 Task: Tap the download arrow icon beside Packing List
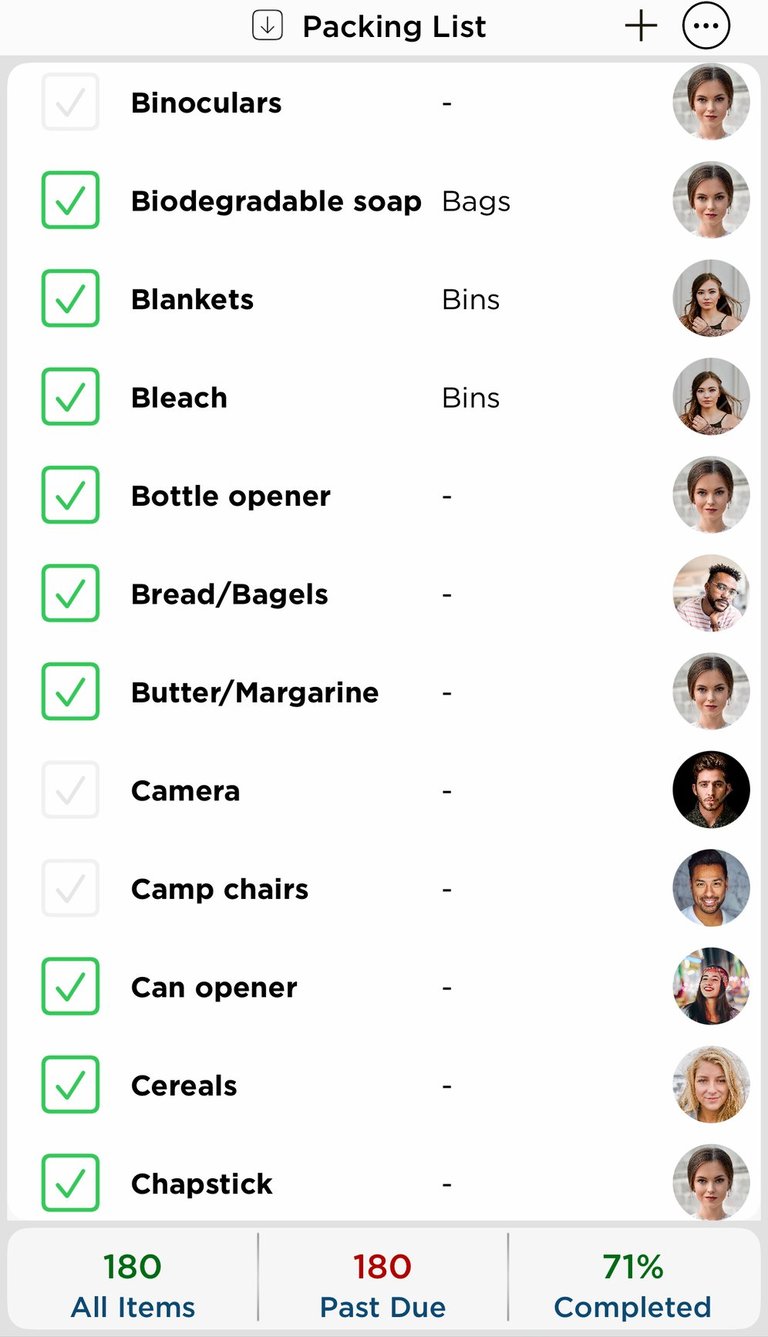pyautogui.click(x=267, y=26)
